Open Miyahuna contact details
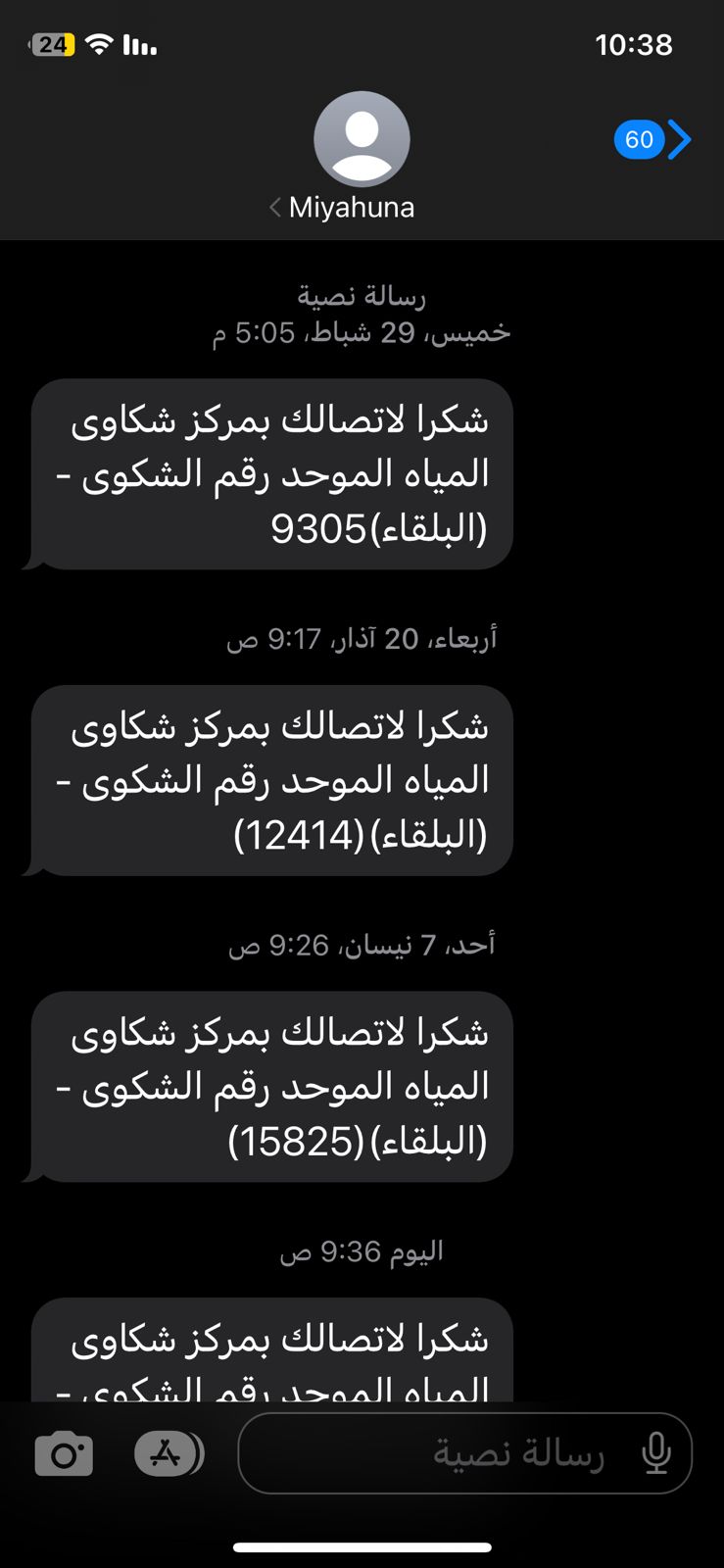Image resolution: width=724 pixels, height=1568 pixels. click(x=361, y=157)
